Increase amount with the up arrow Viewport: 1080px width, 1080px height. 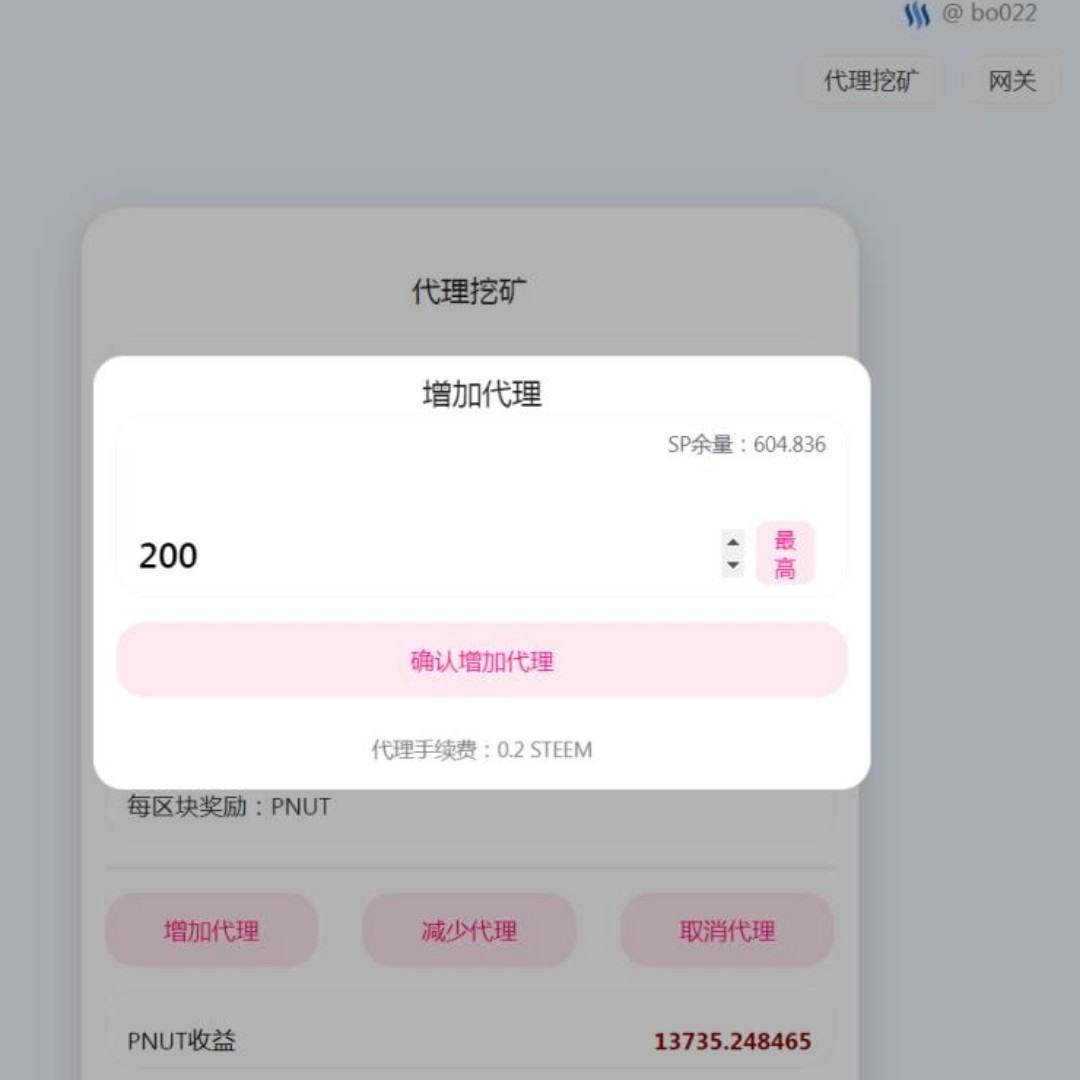point(733,542)
